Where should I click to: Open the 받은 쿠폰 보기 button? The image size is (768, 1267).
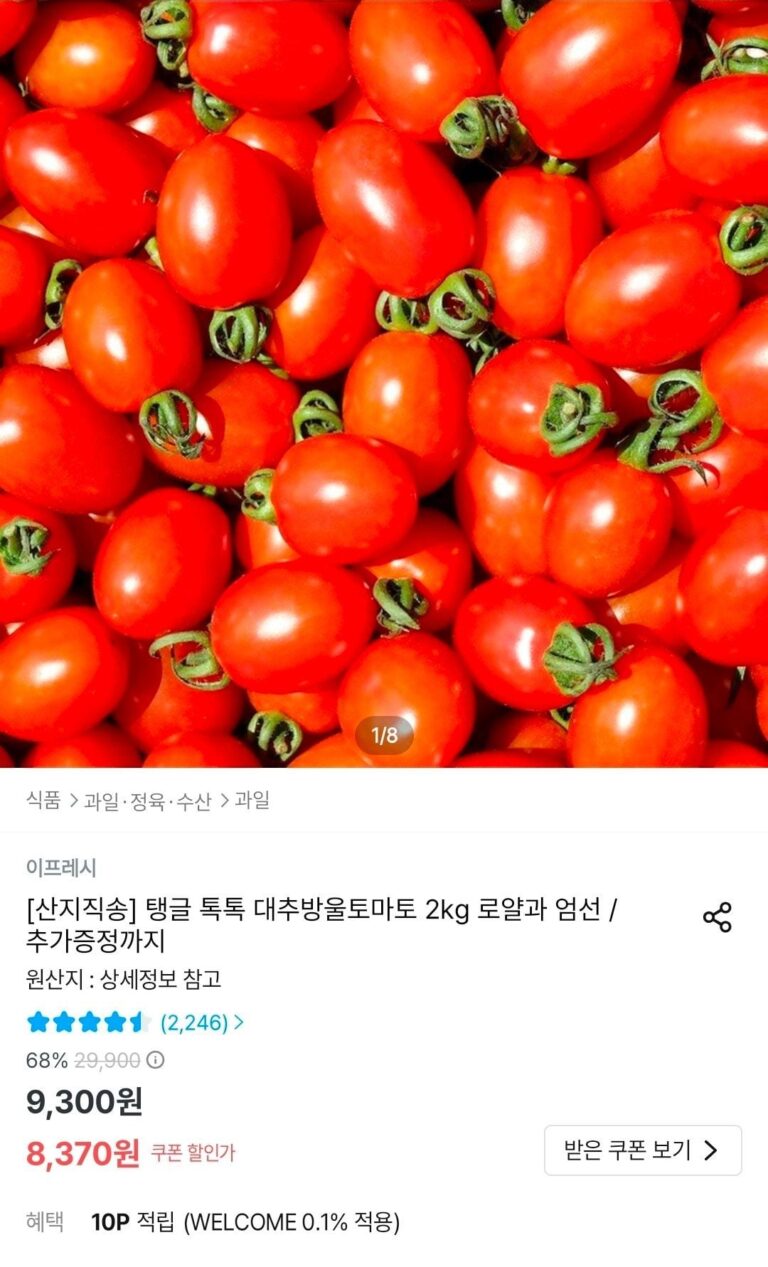coord(643,1150)
